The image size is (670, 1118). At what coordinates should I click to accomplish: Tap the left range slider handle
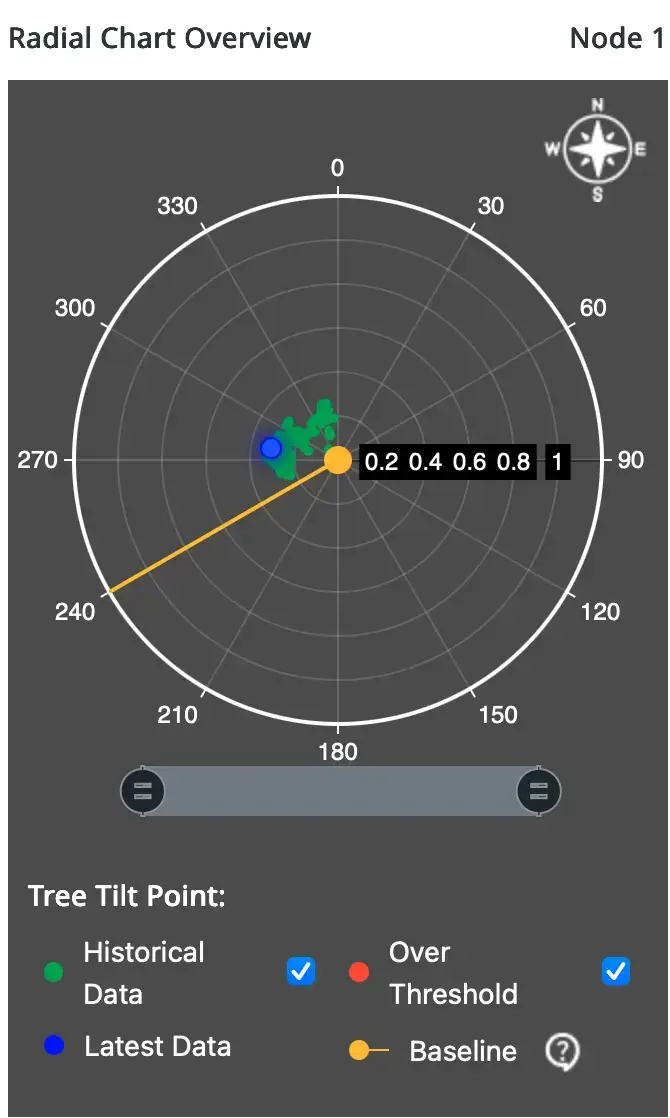pyautogui.click(x=142, y=791)
